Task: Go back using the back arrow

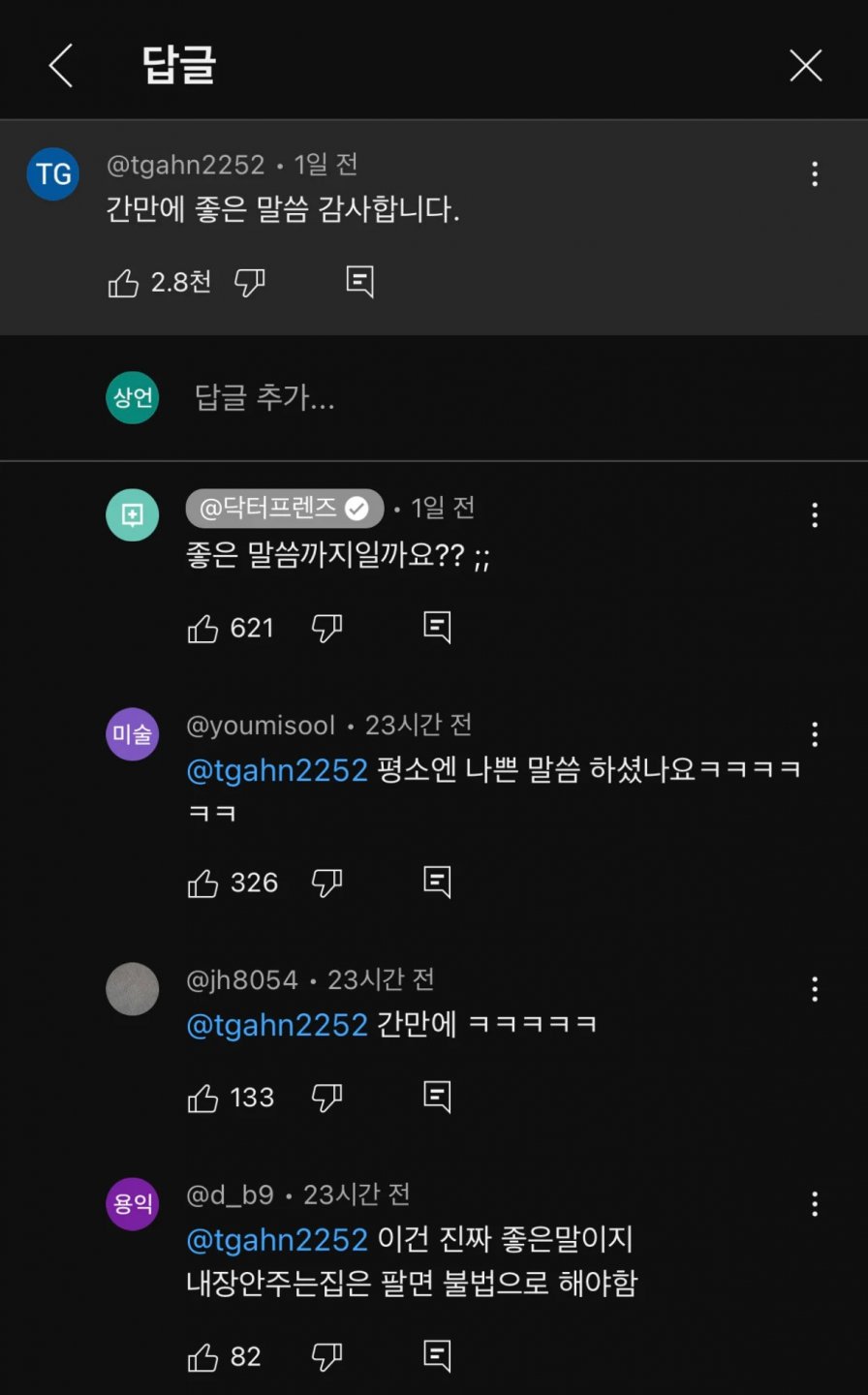Action: point(60,66)
